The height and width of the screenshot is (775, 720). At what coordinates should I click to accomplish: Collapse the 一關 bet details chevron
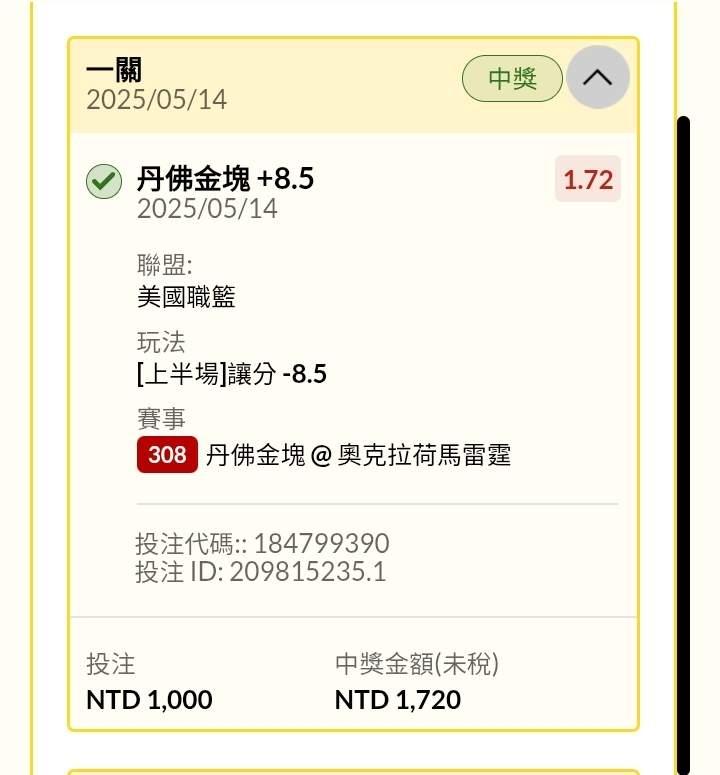coord(597,78)
